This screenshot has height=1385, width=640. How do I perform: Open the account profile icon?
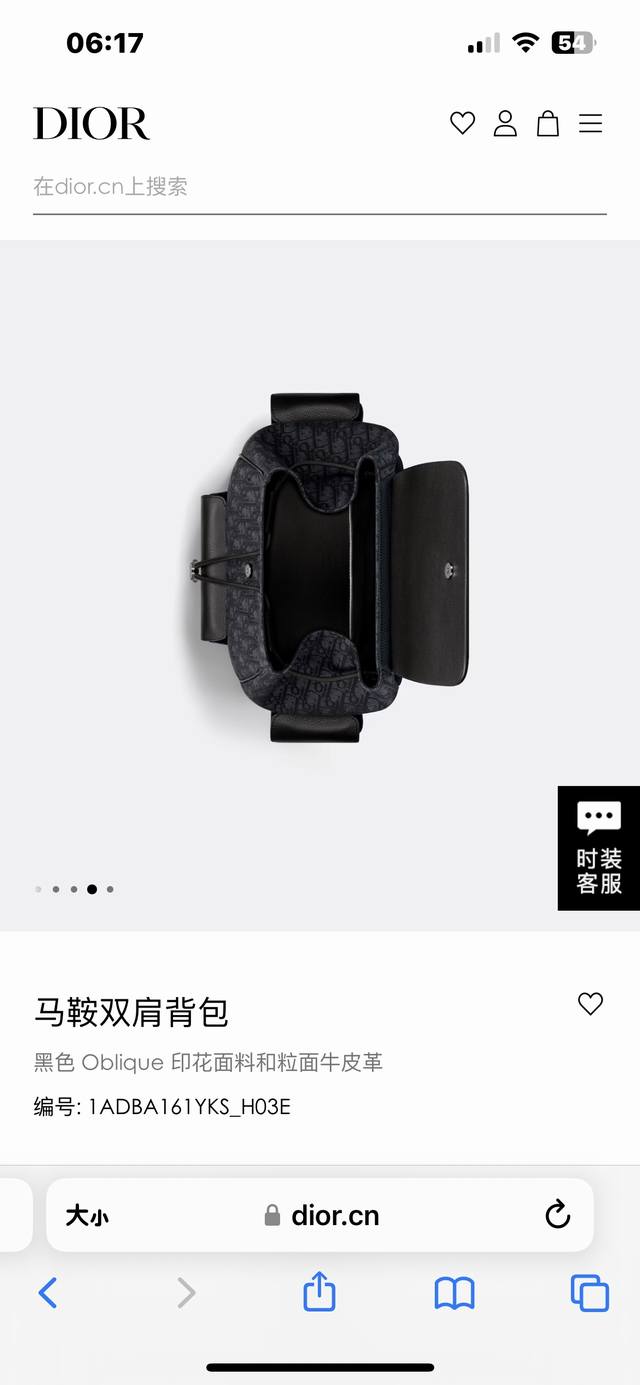click(x=505, y=123)
